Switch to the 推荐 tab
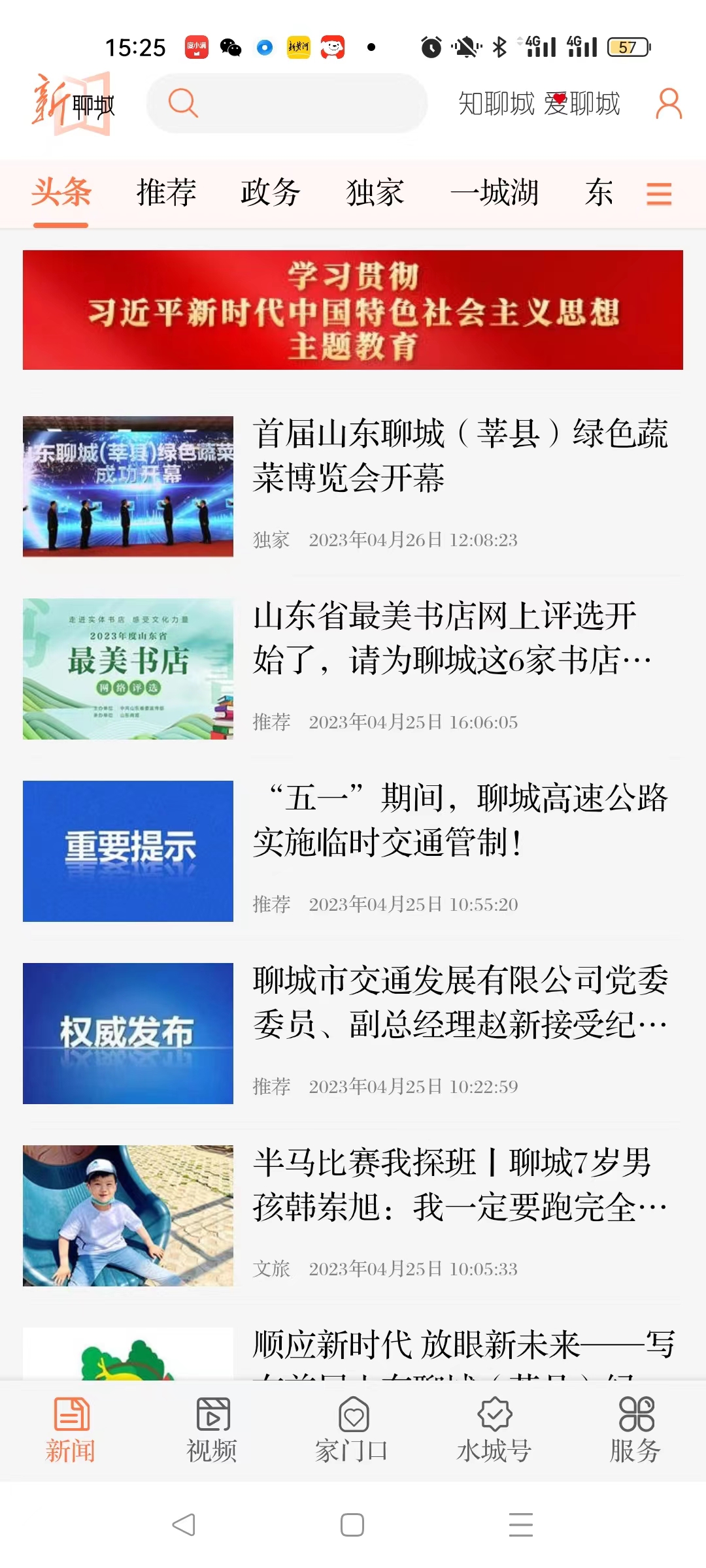706x1568 pixels. (166, 193)
